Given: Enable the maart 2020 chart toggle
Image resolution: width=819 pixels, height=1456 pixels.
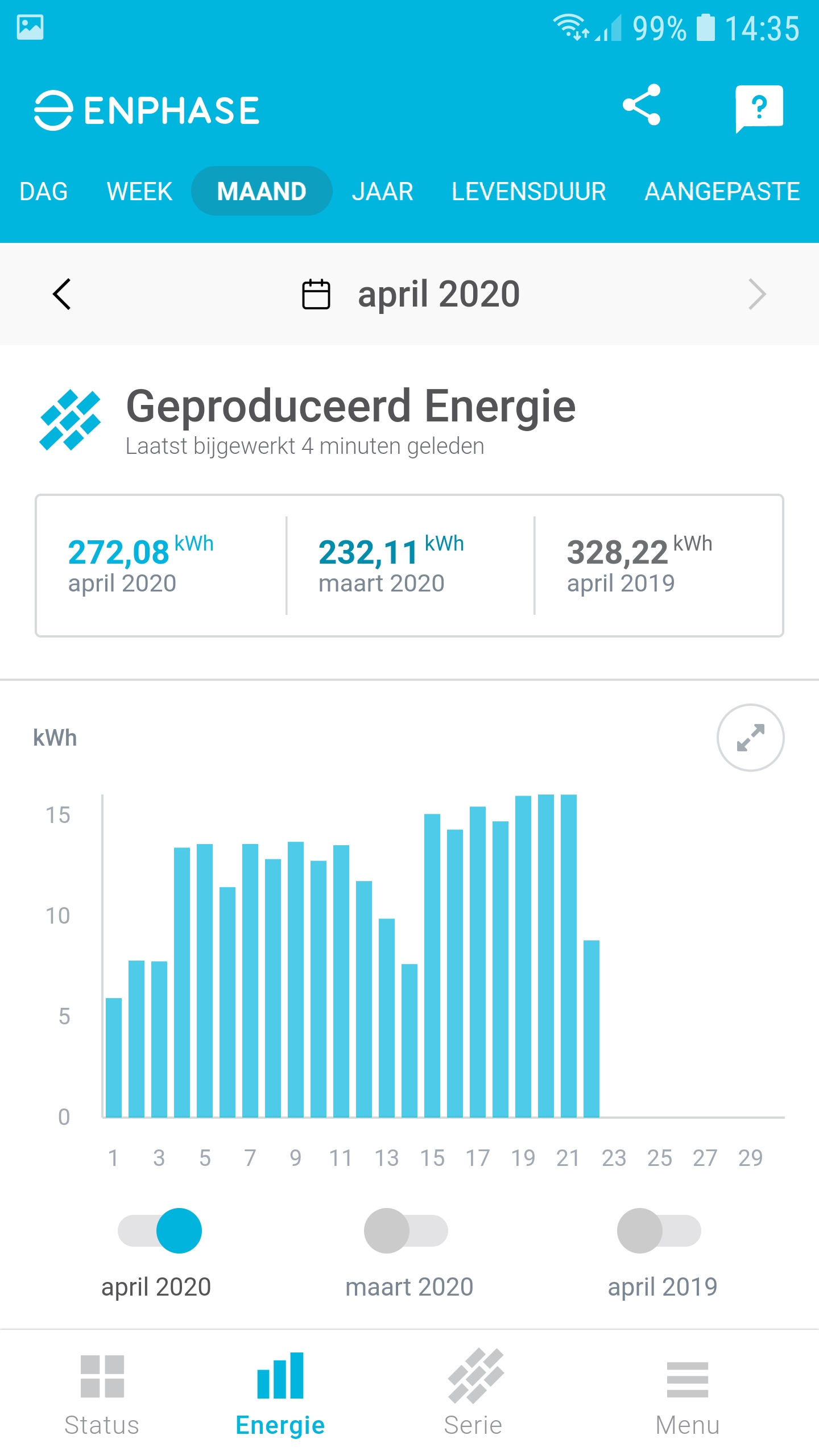Looking at the screenshot, I should (406, 1231).
